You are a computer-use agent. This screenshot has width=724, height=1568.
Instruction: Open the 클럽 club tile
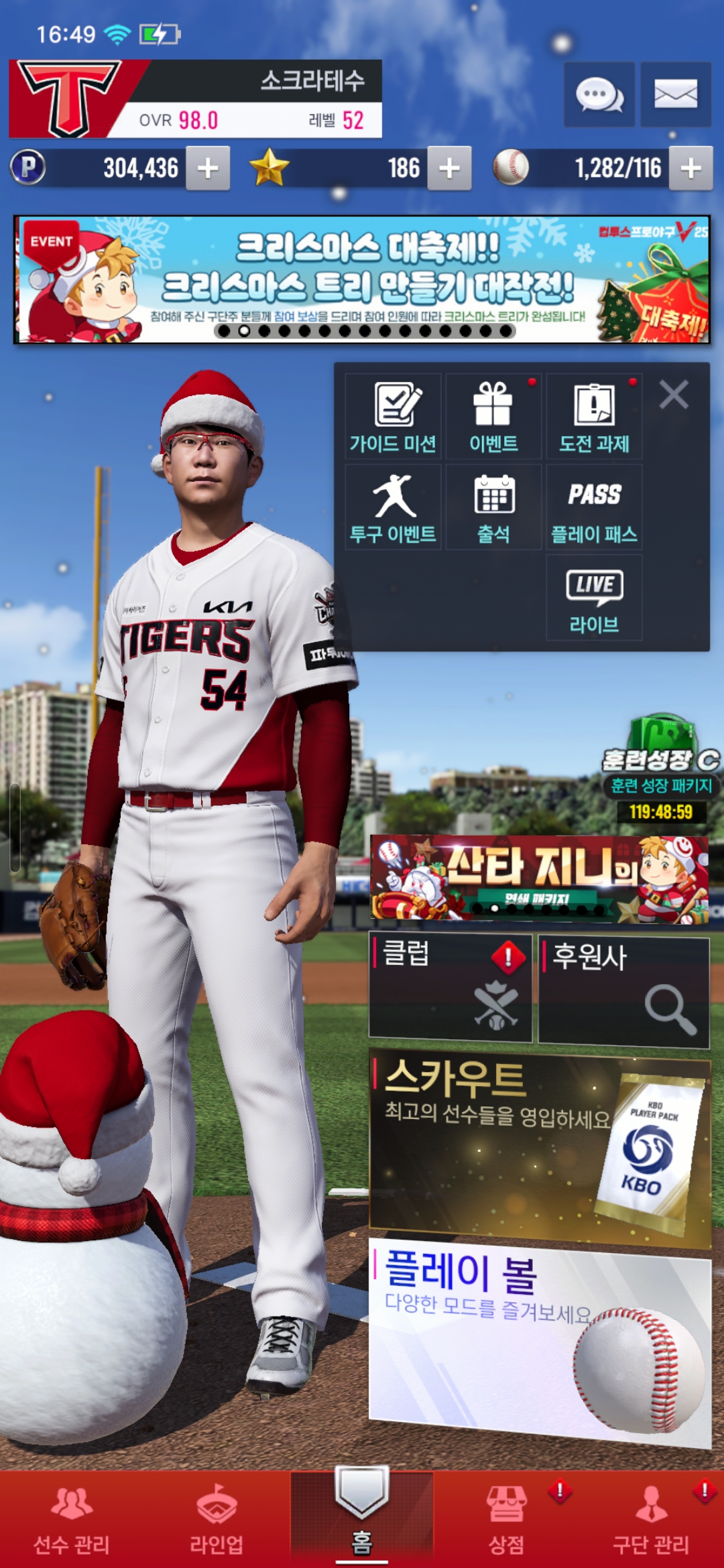(450, 988)
